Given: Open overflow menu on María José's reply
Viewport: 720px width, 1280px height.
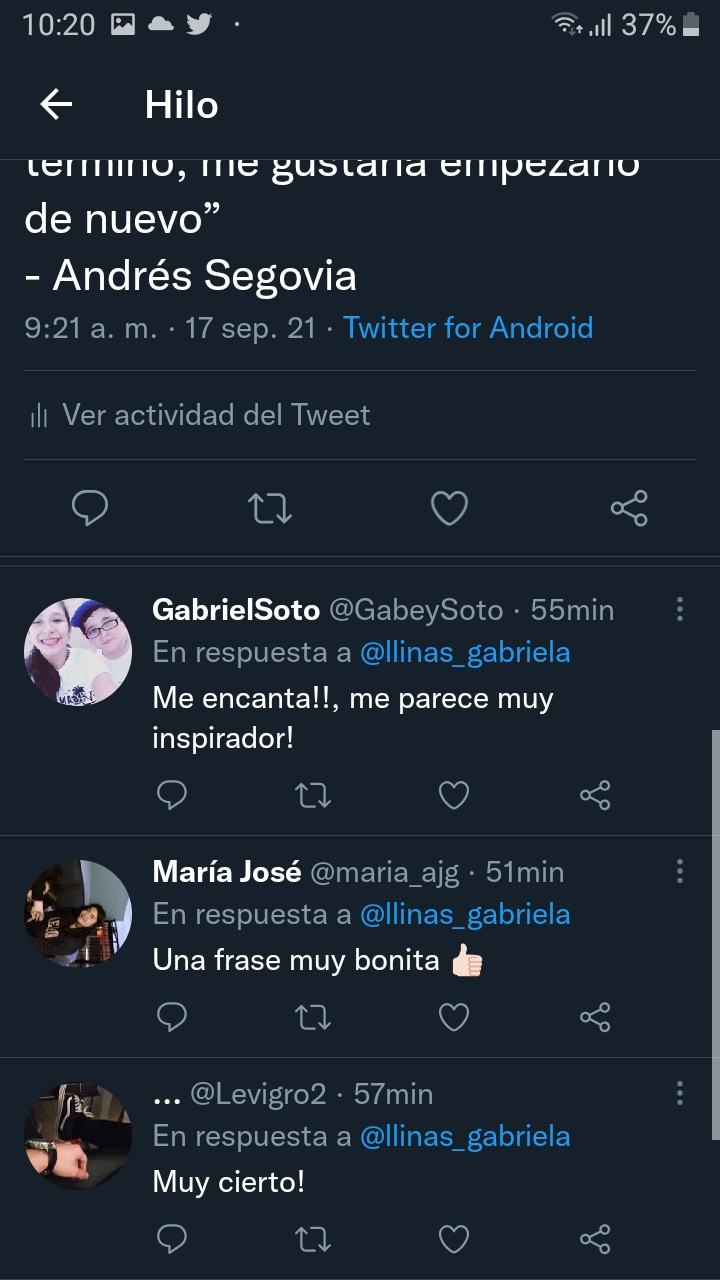Looking at the screenshot, I should 680,871.
